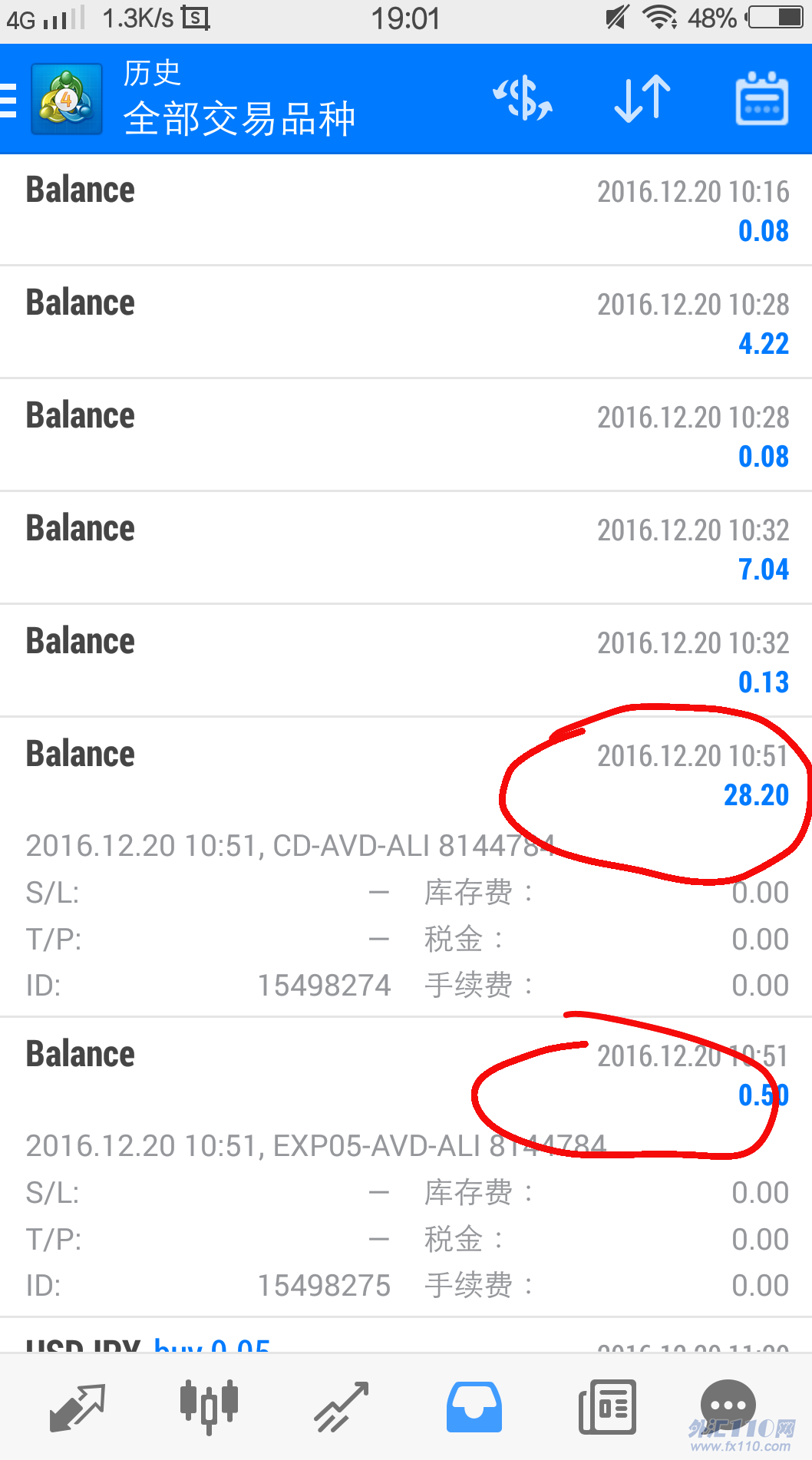Expand the Balance entry of 4.22
This screenshot has height=1460, width=812.
click(406, 322)
